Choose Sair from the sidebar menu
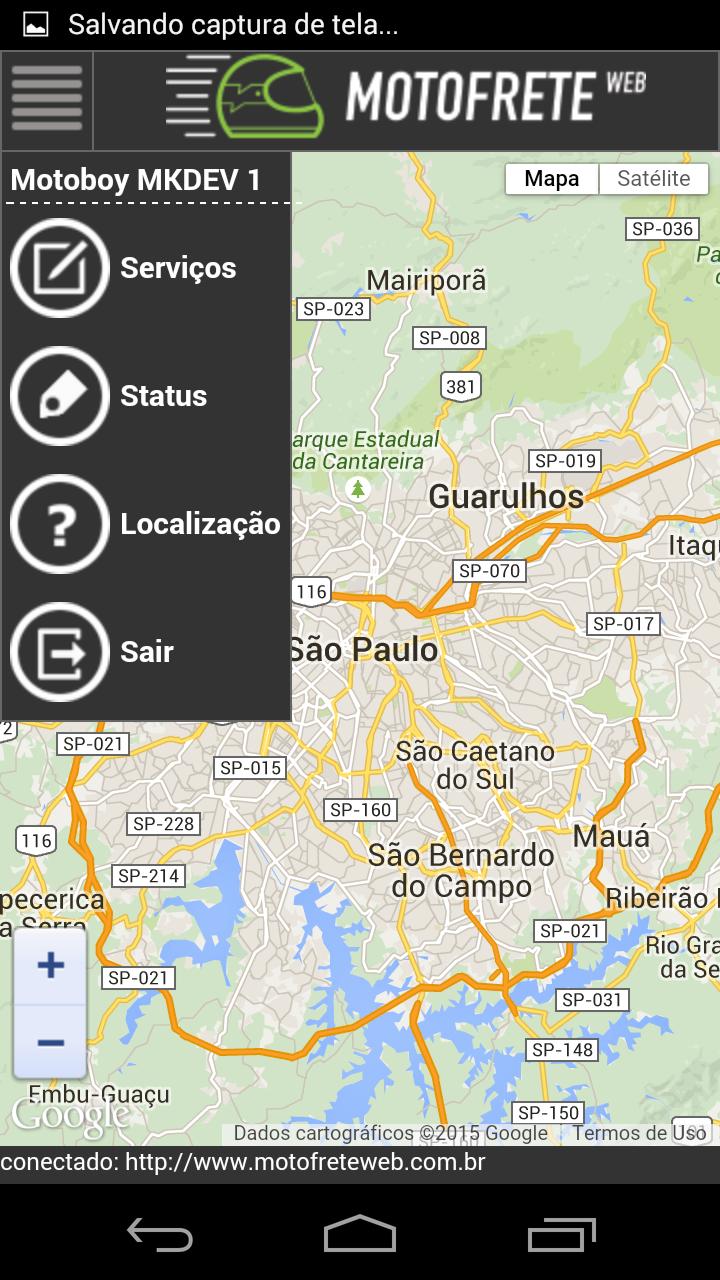 [149, 651]
